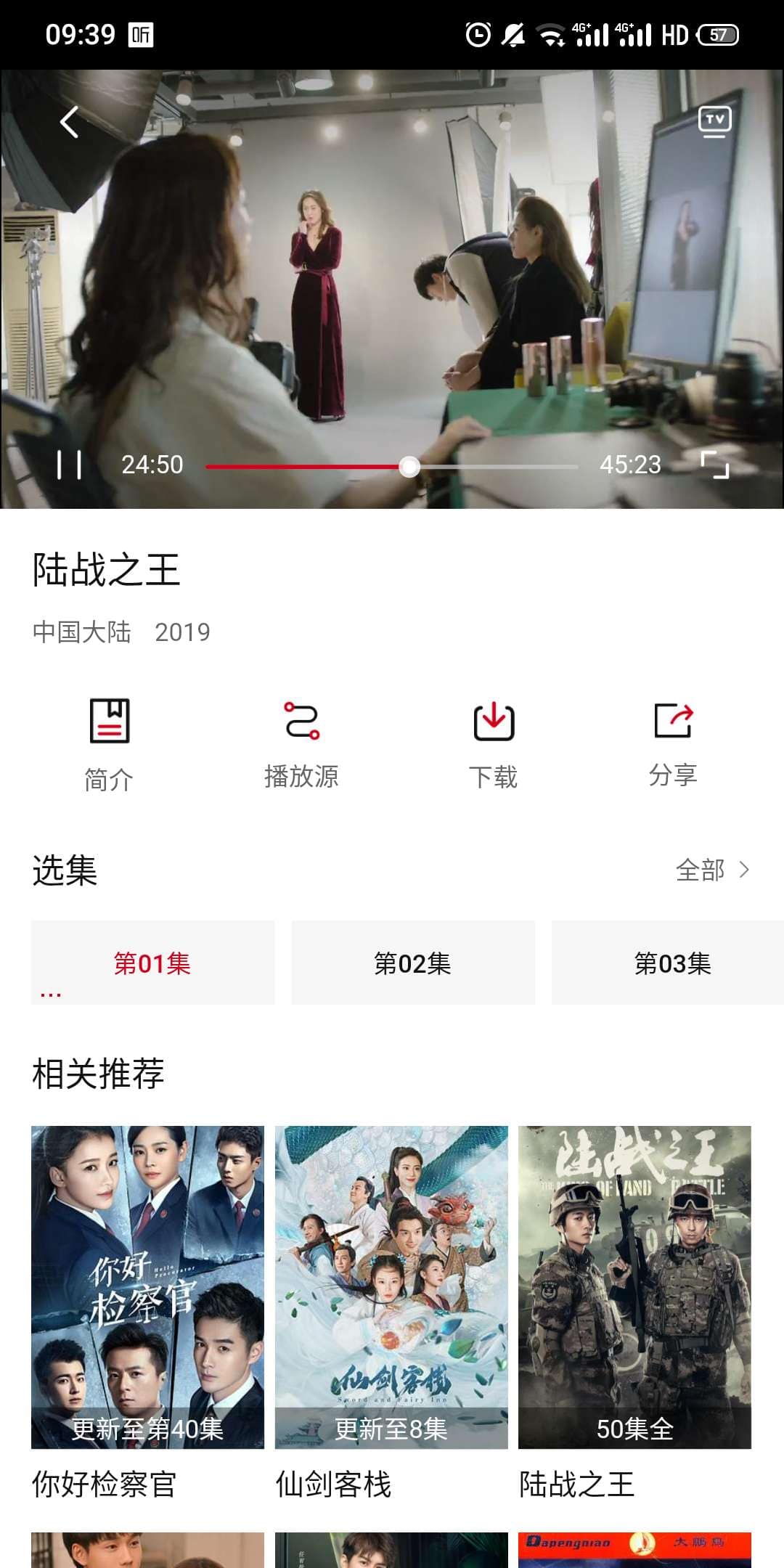Keep episode 第01集 selected

tap(152, 963)
